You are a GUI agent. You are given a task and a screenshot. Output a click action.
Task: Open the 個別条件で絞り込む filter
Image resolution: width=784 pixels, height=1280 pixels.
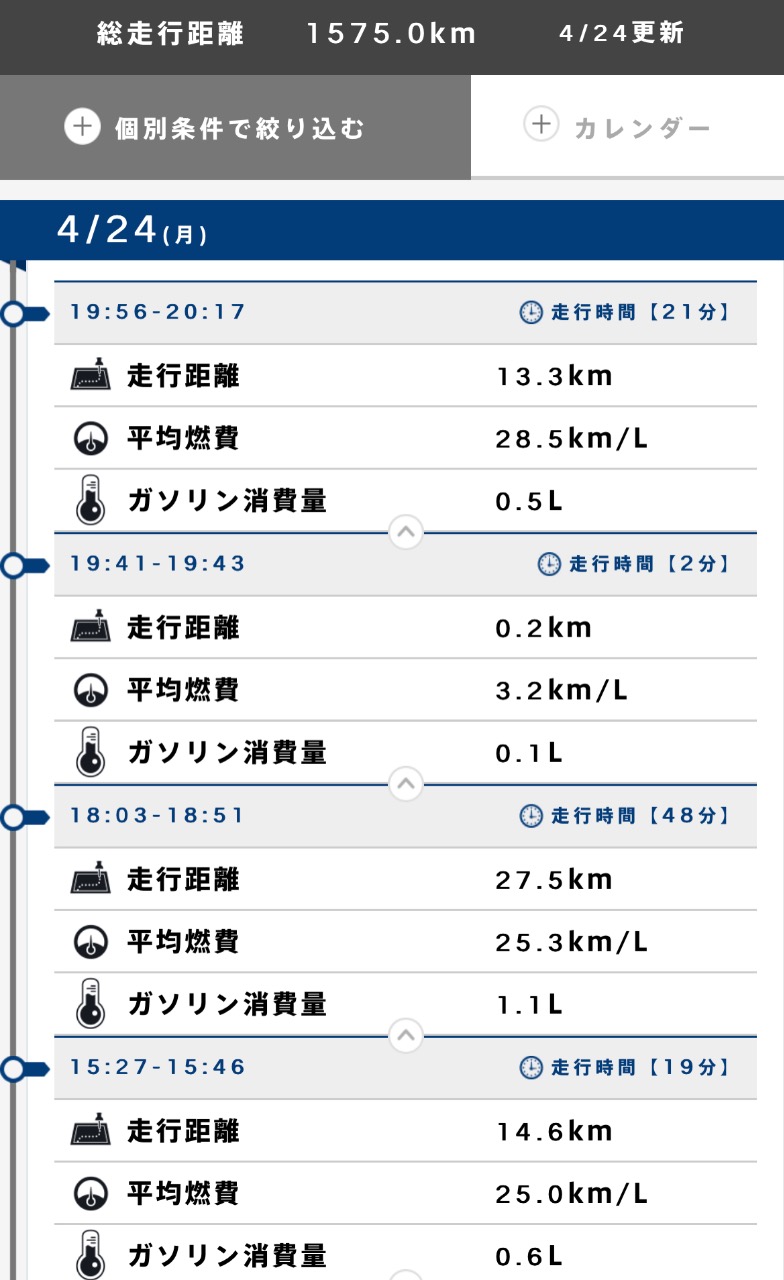coord(235,127)
